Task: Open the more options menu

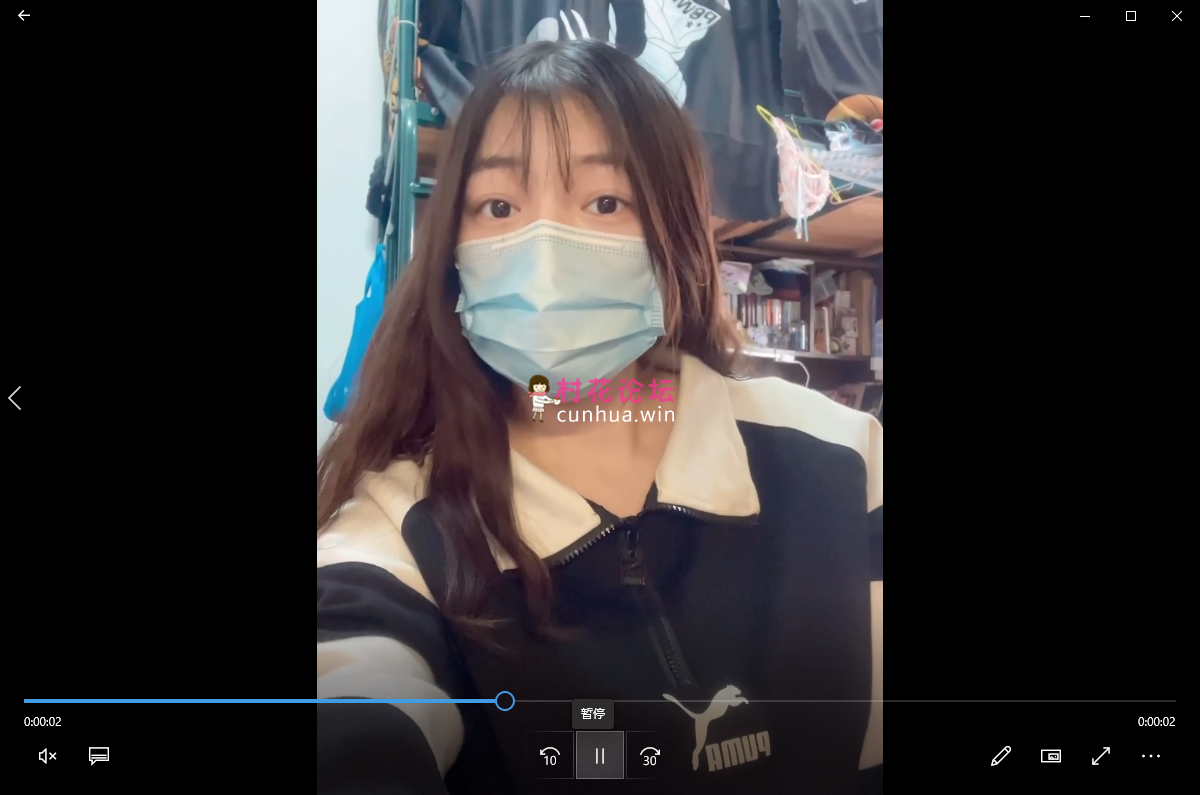Action: tap(1151, 756)
